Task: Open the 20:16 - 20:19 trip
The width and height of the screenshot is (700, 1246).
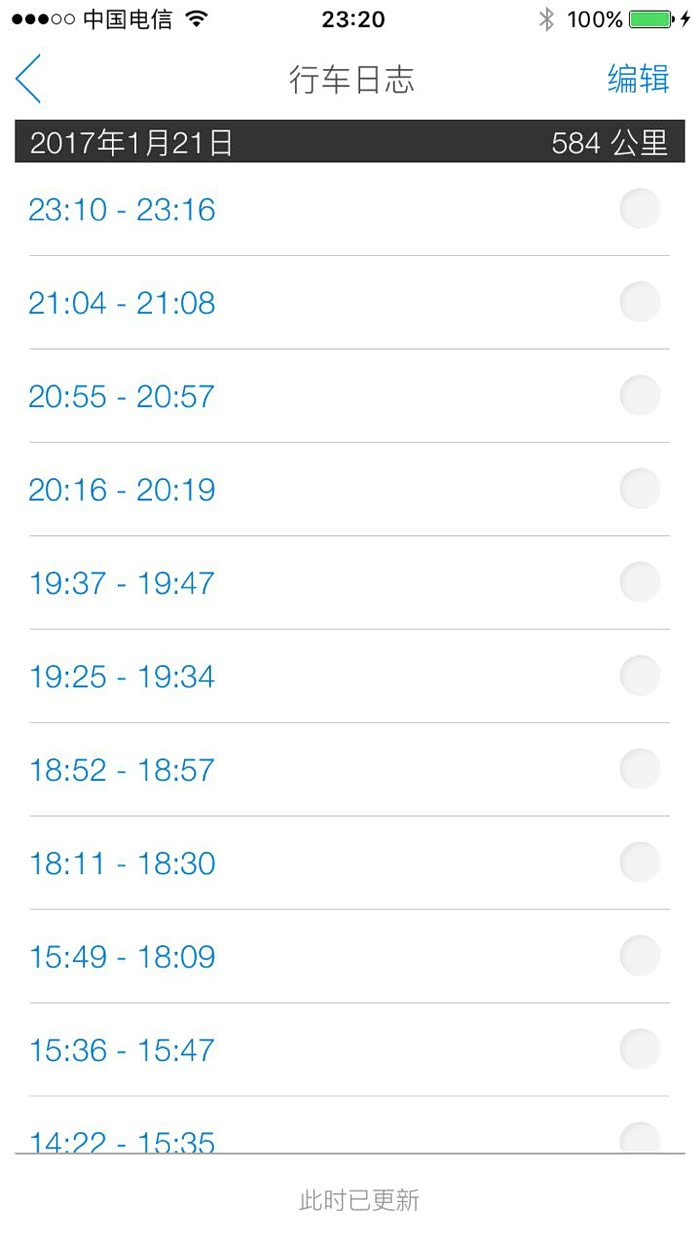Action: (122, 490)
